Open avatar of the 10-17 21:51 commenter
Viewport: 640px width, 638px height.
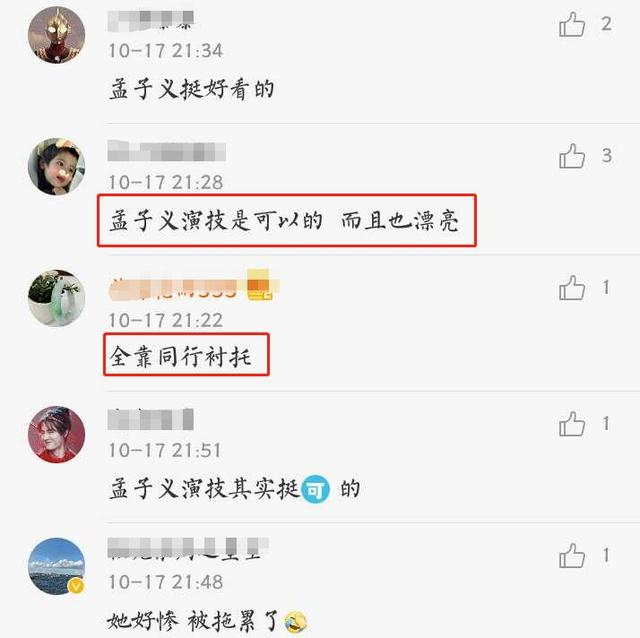[56, 433]
